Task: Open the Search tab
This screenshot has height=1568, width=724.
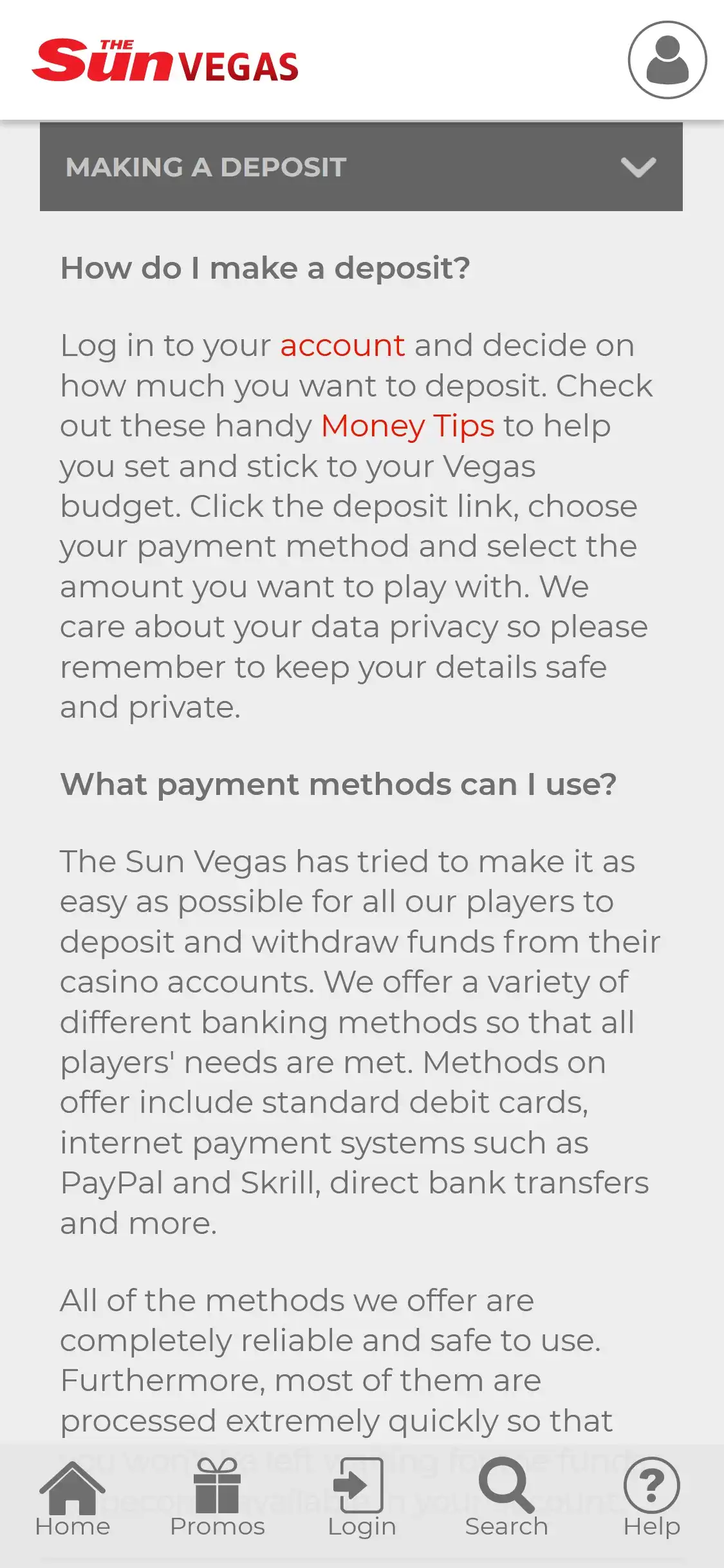Action: click(x=506, y=1498)
